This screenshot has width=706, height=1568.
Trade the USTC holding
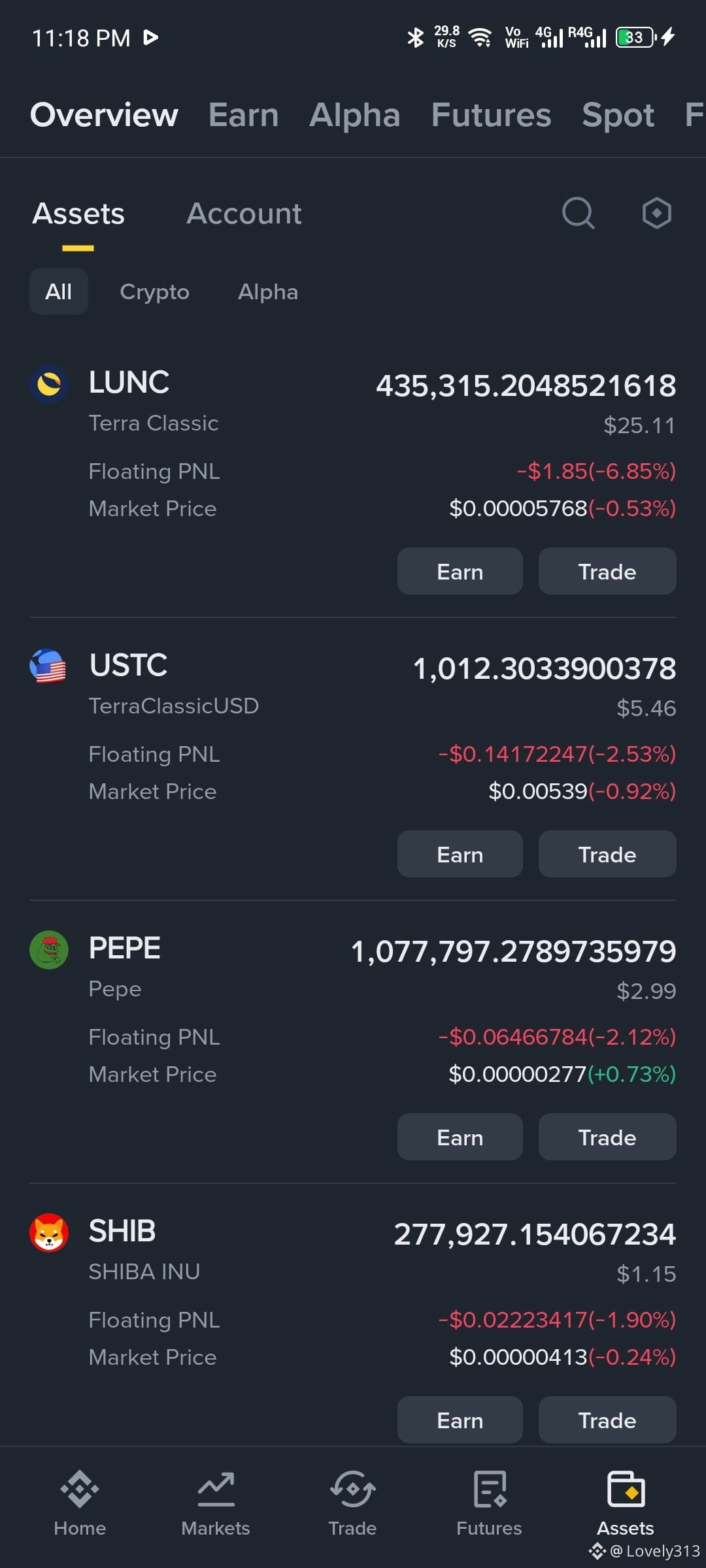[x=607, y=854]
